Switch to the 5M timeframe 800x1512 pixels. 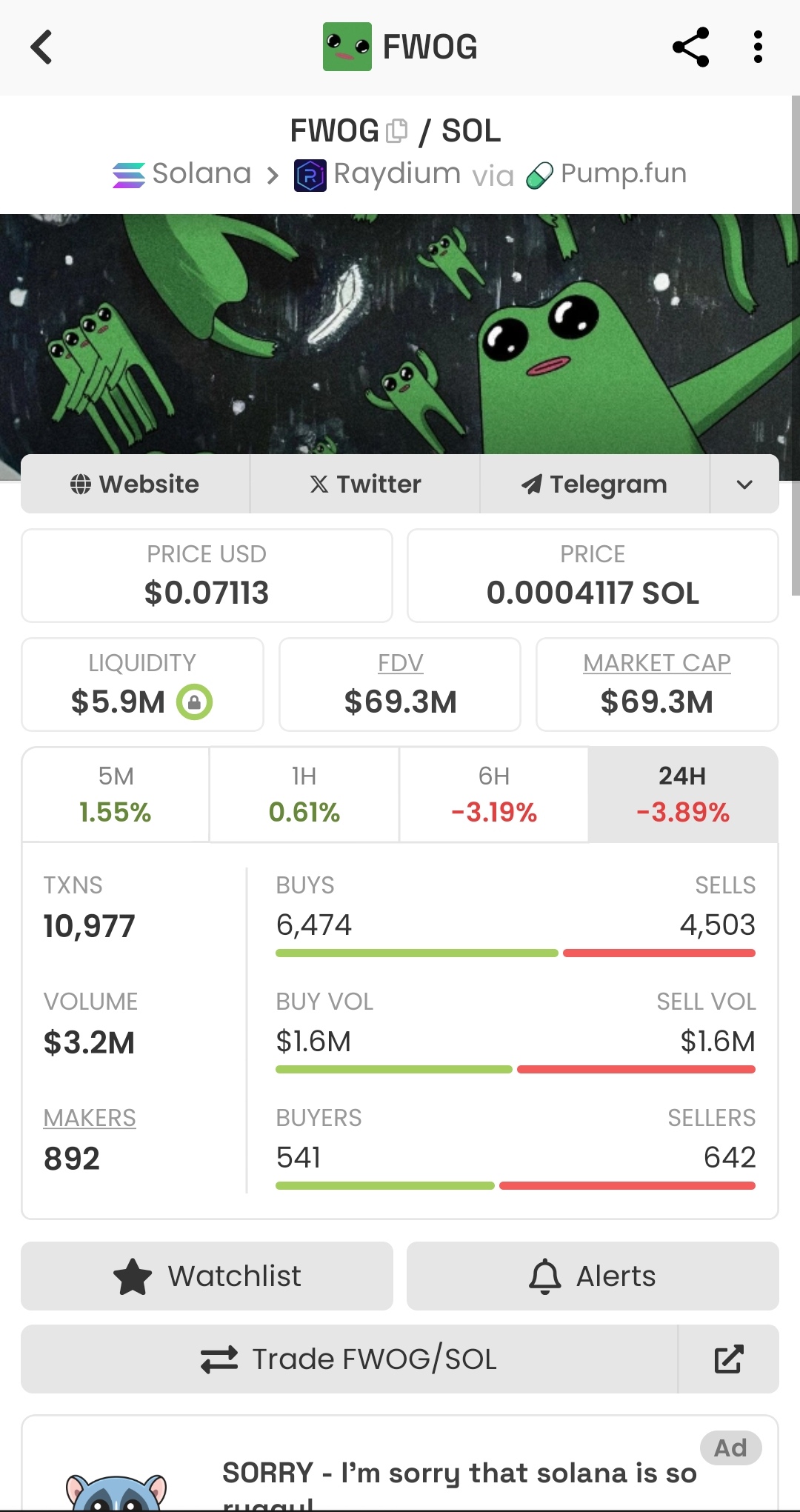116,794
